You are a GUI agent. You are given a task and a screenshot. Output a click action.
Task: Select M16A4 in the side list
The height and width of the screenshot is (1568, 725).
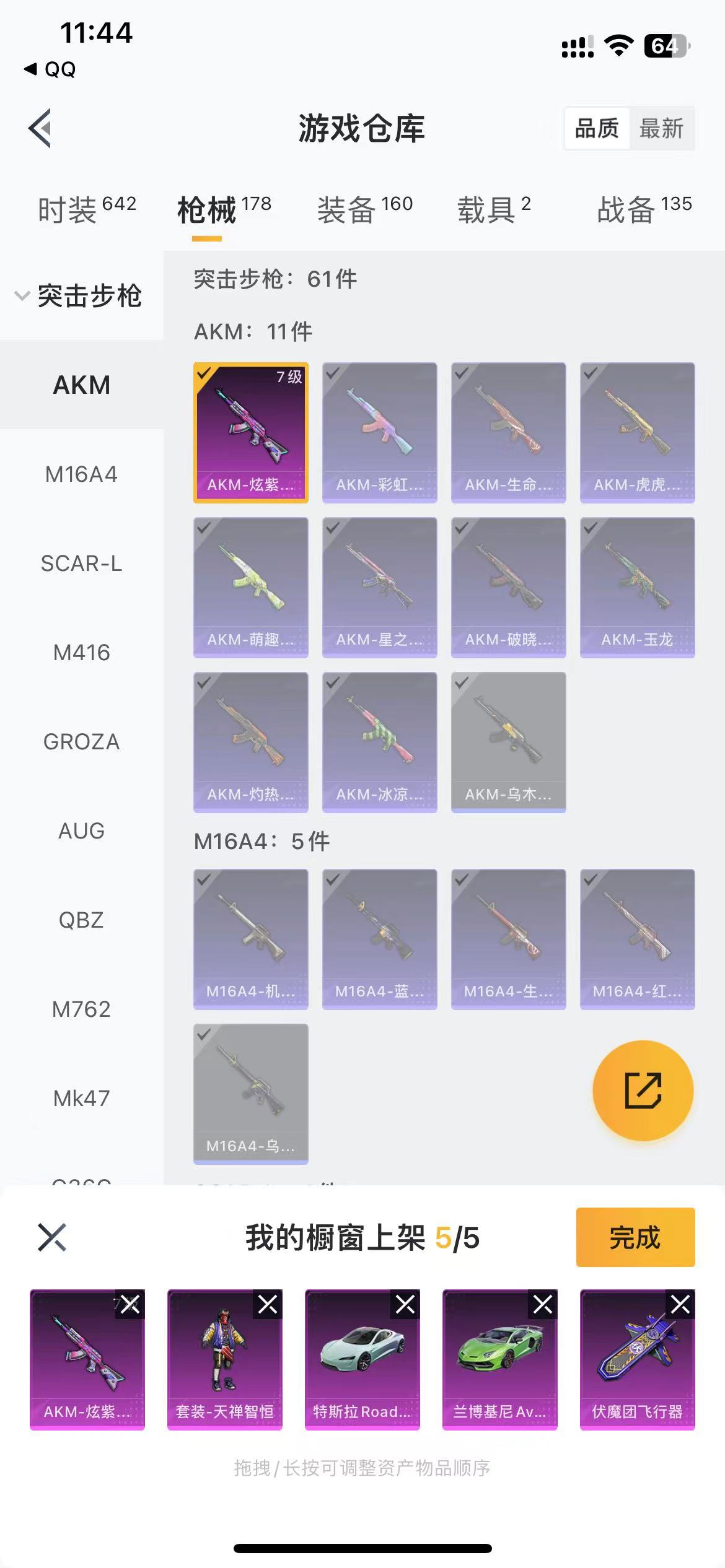[x=81, y=474]
